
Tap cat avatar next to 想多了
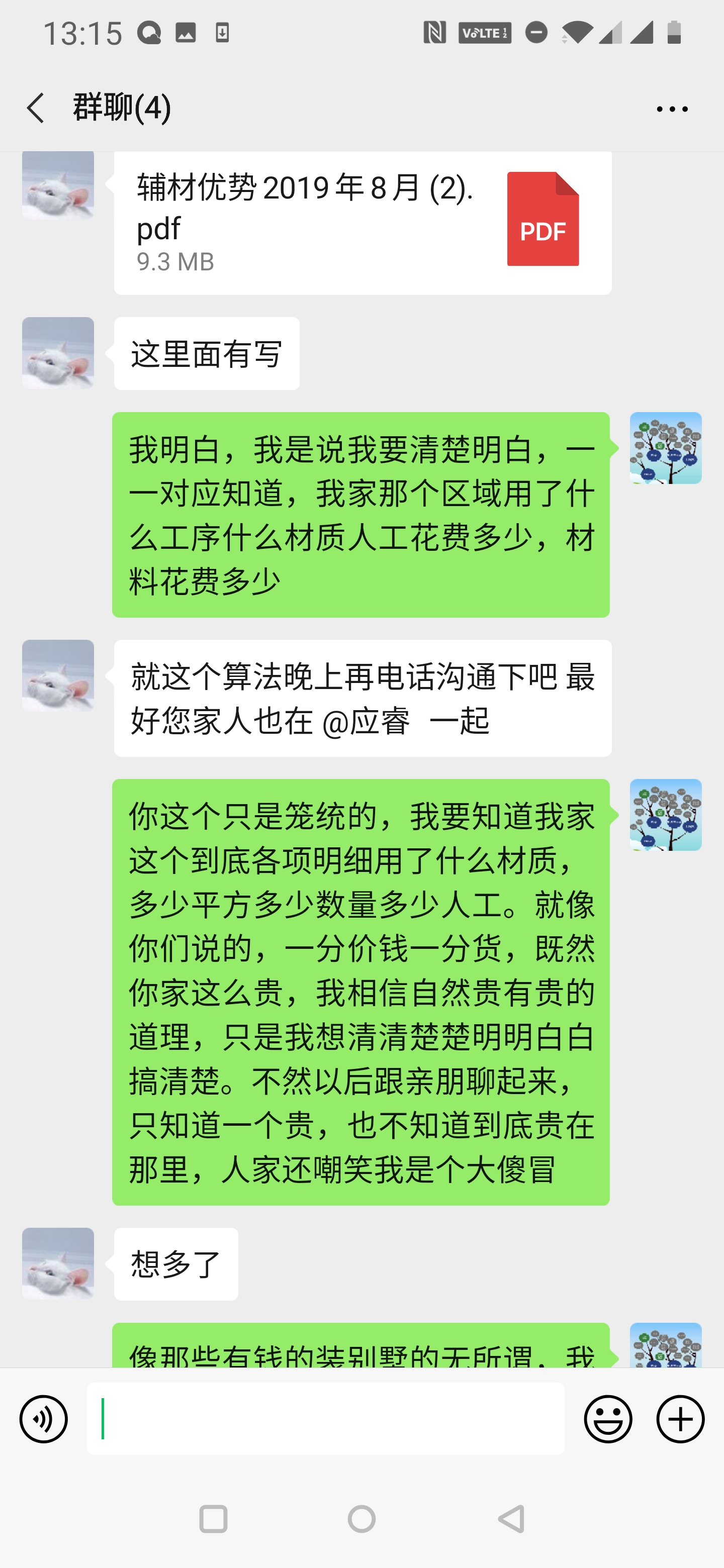tap(58, 1263)
